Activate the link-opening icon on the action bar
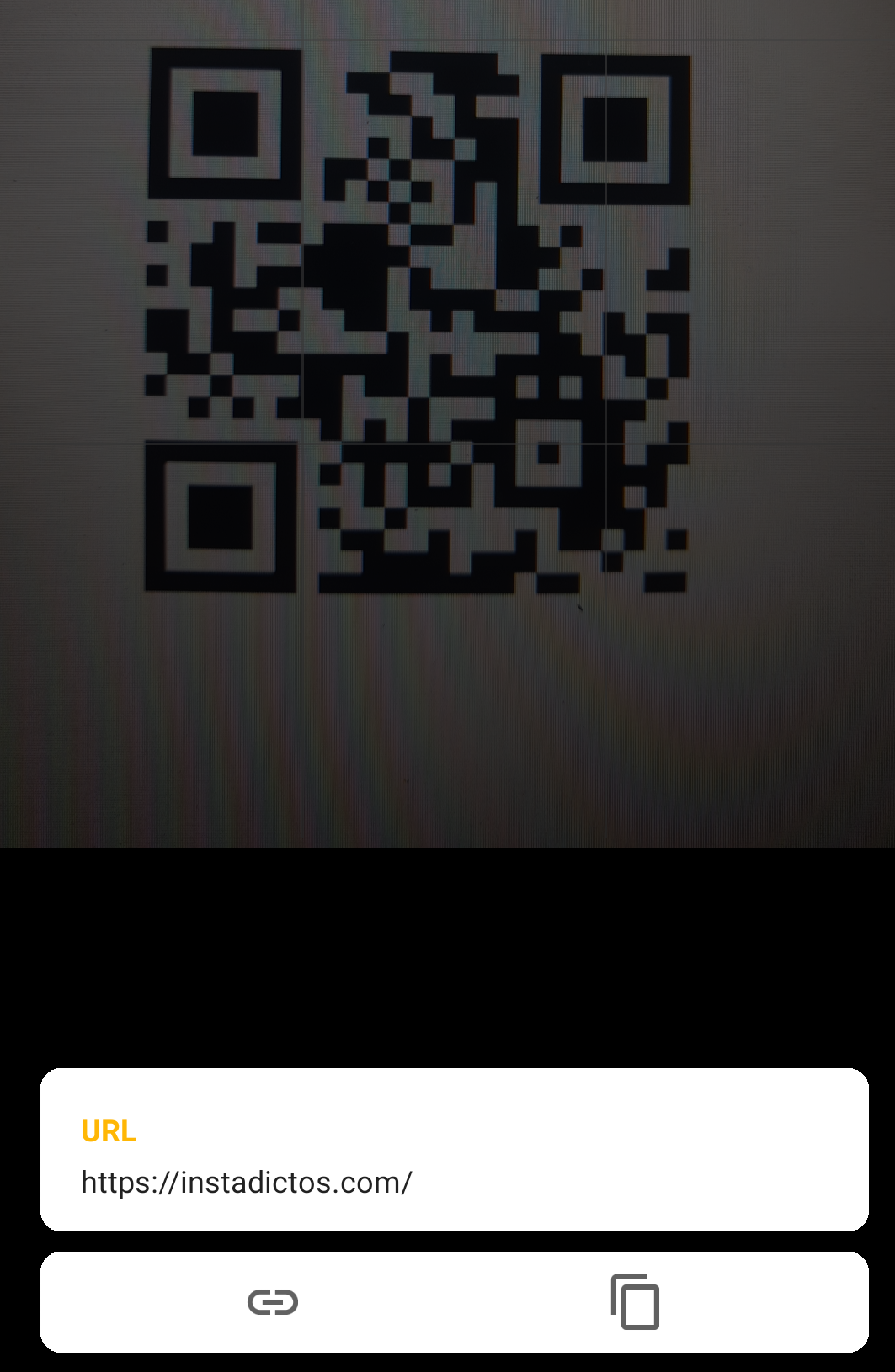This screenshot has height=1372, width=895. pos(274,1300)
